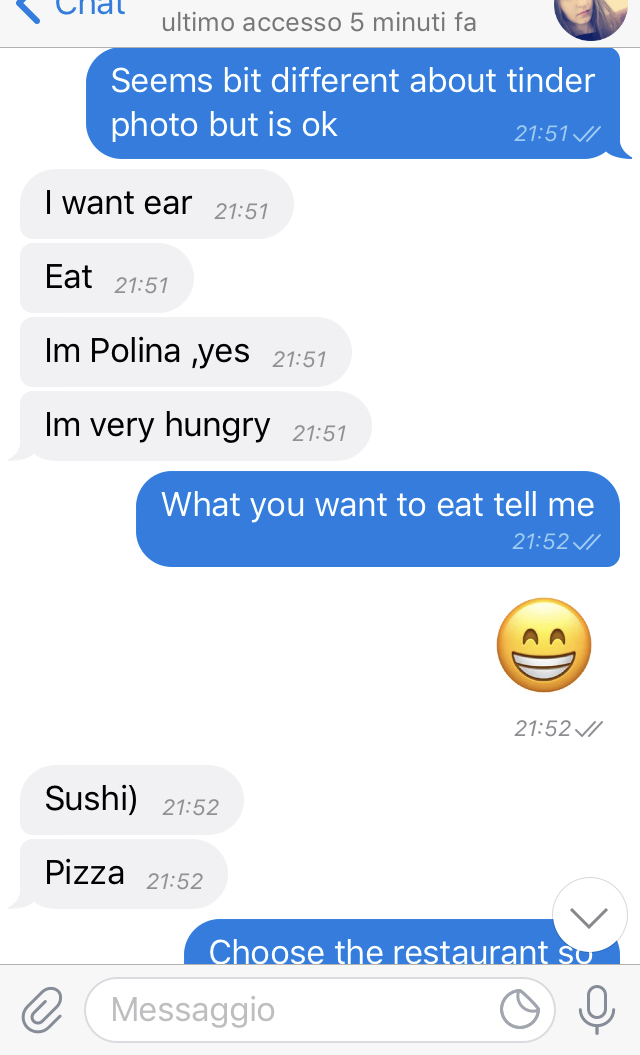Go back to the Chat list
Viewport: 640px width, 1055px height.
point(70,10)
